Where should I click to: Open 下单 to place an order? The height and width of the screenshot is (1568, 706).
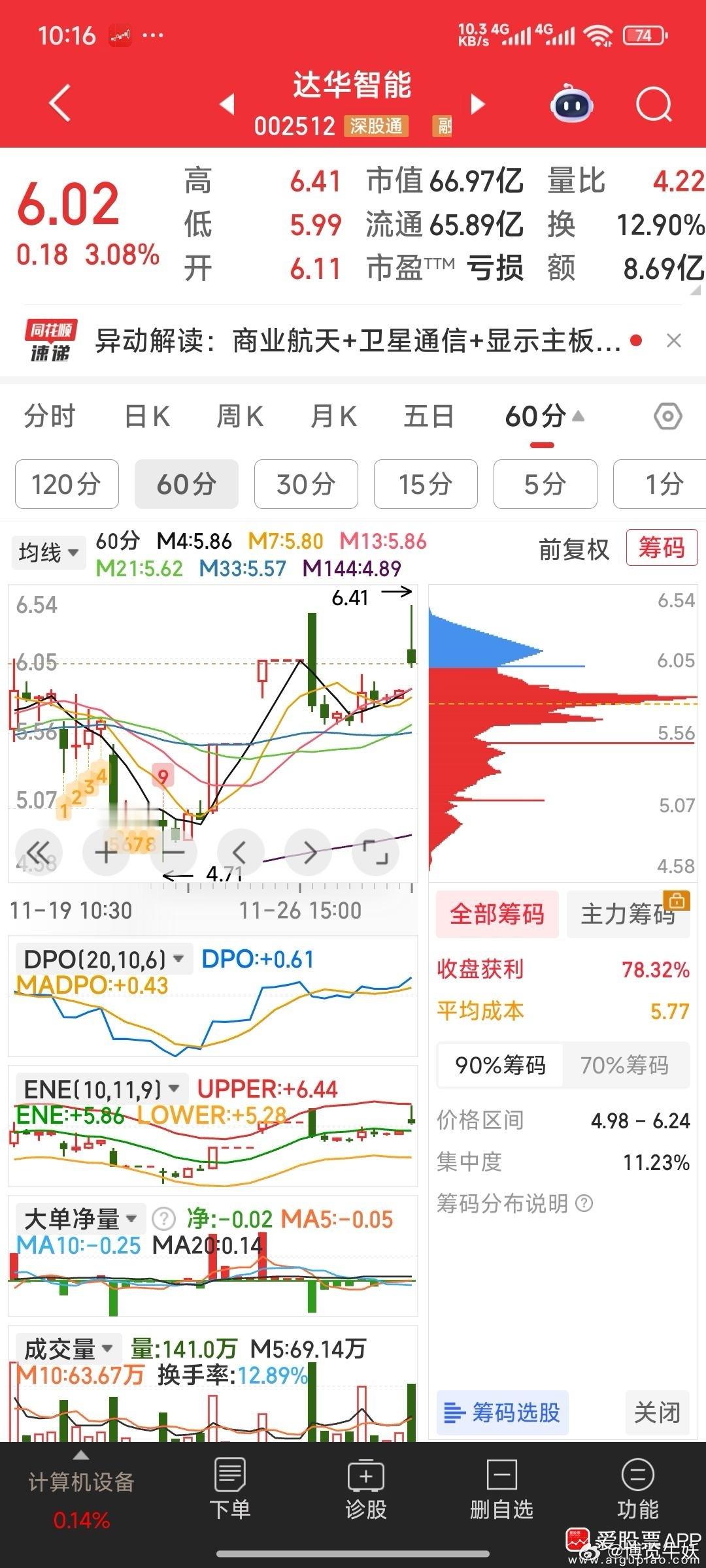click(x=229, y=1490)
